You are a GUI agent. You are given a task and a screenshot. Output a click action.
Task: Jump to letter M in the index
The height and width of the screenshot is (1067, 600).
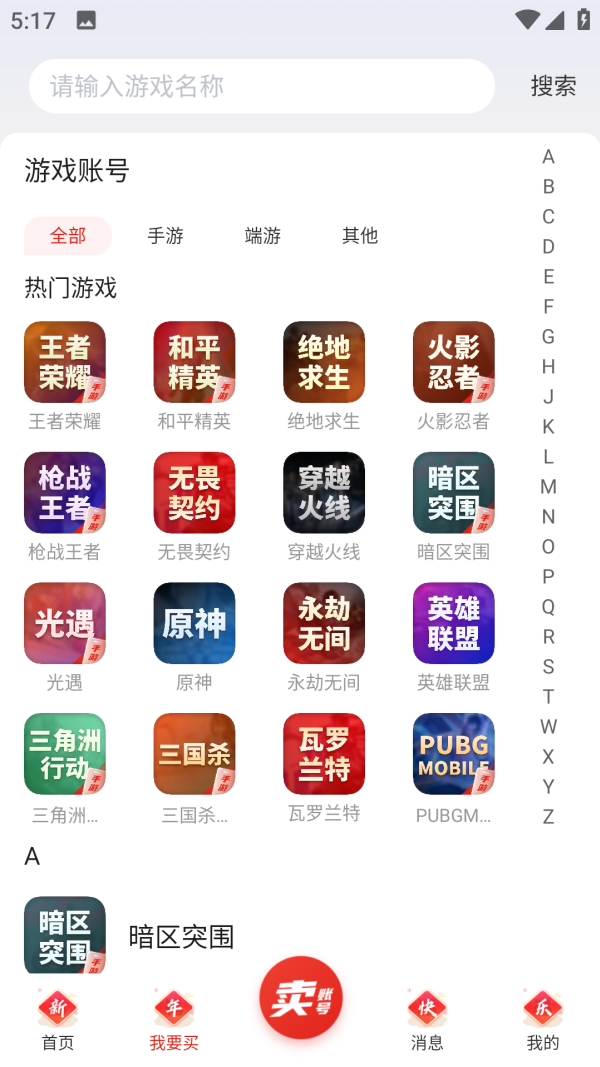548,487
